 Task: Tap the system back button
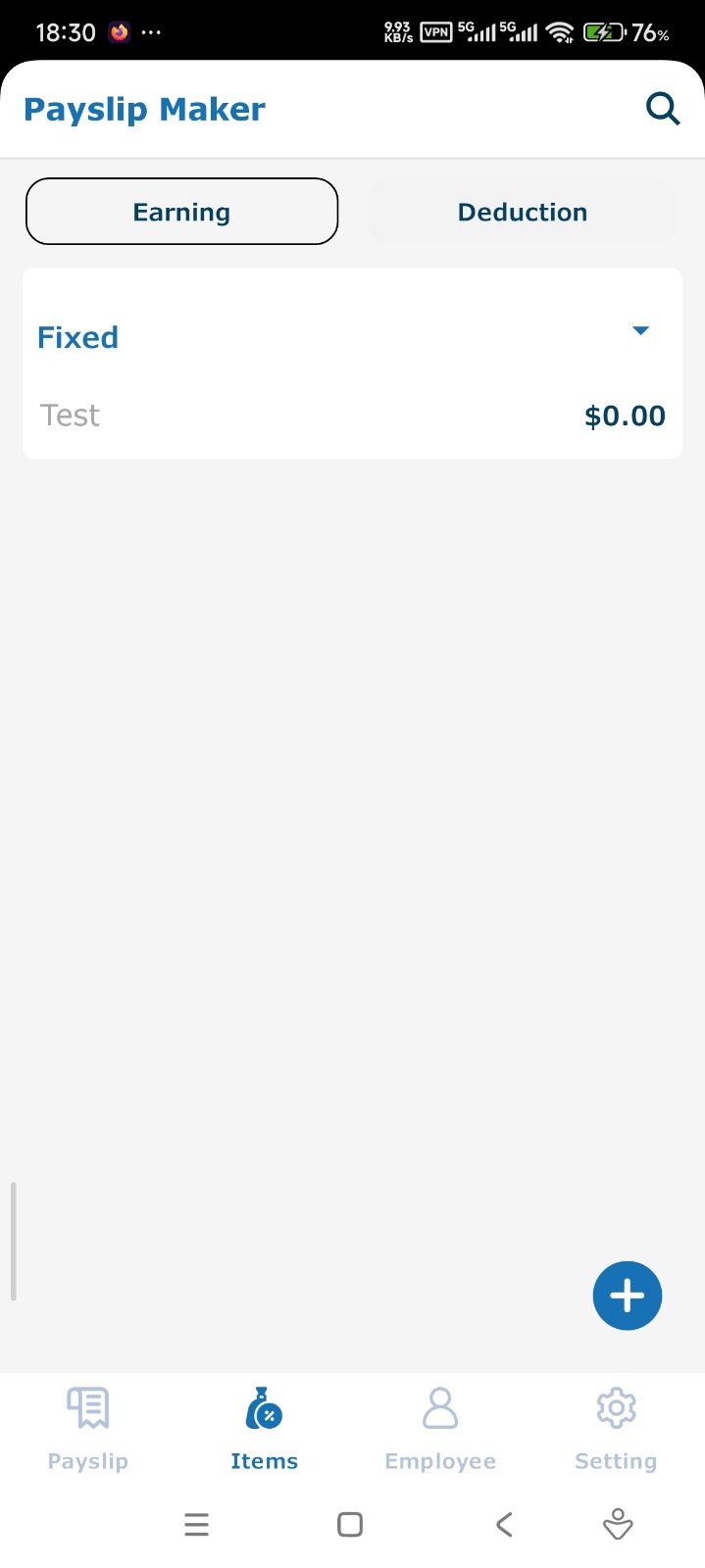tap(504, 1524)
